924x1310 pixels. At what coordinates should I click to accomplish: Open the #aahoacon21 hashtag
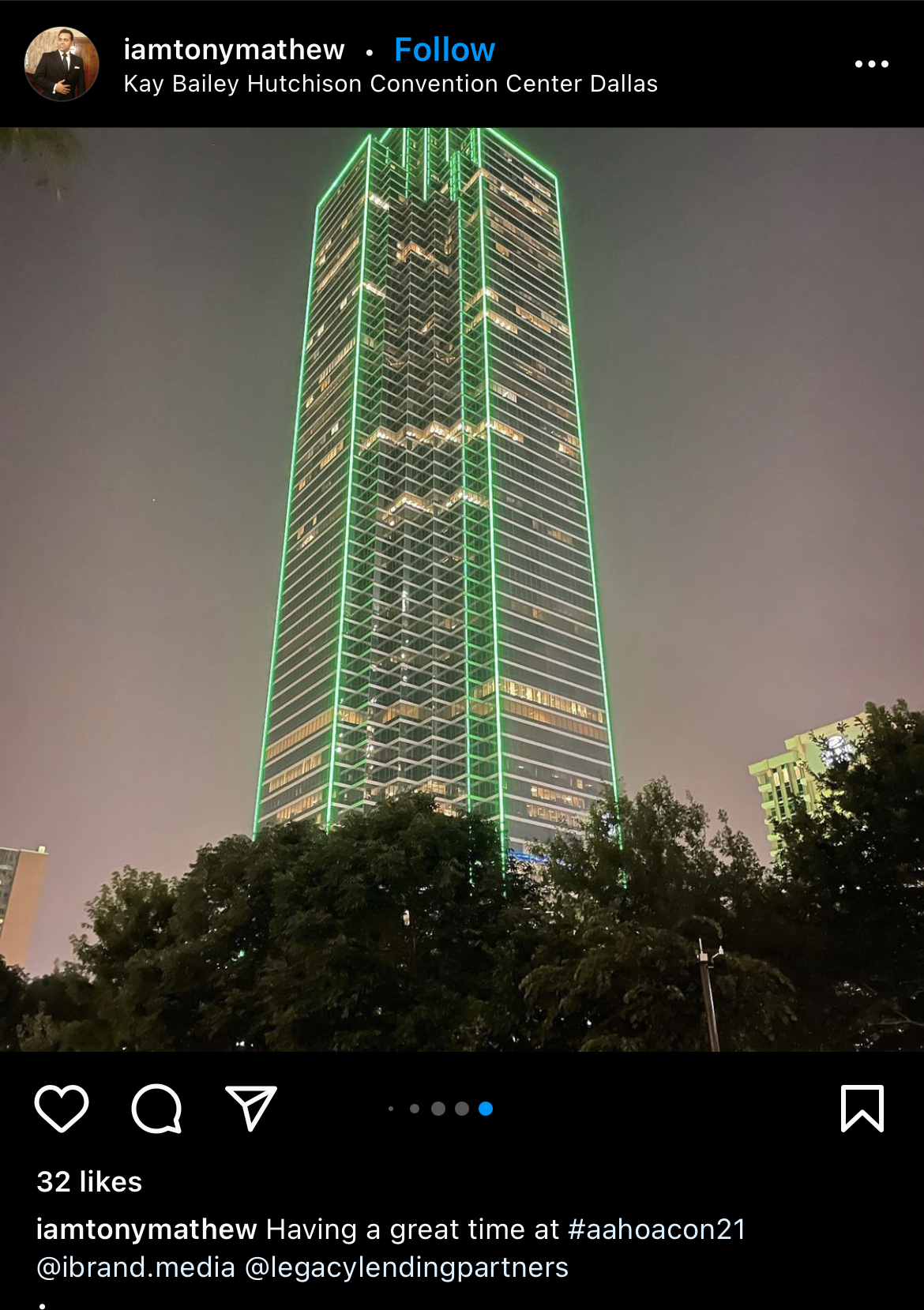tap(656, 1229)
